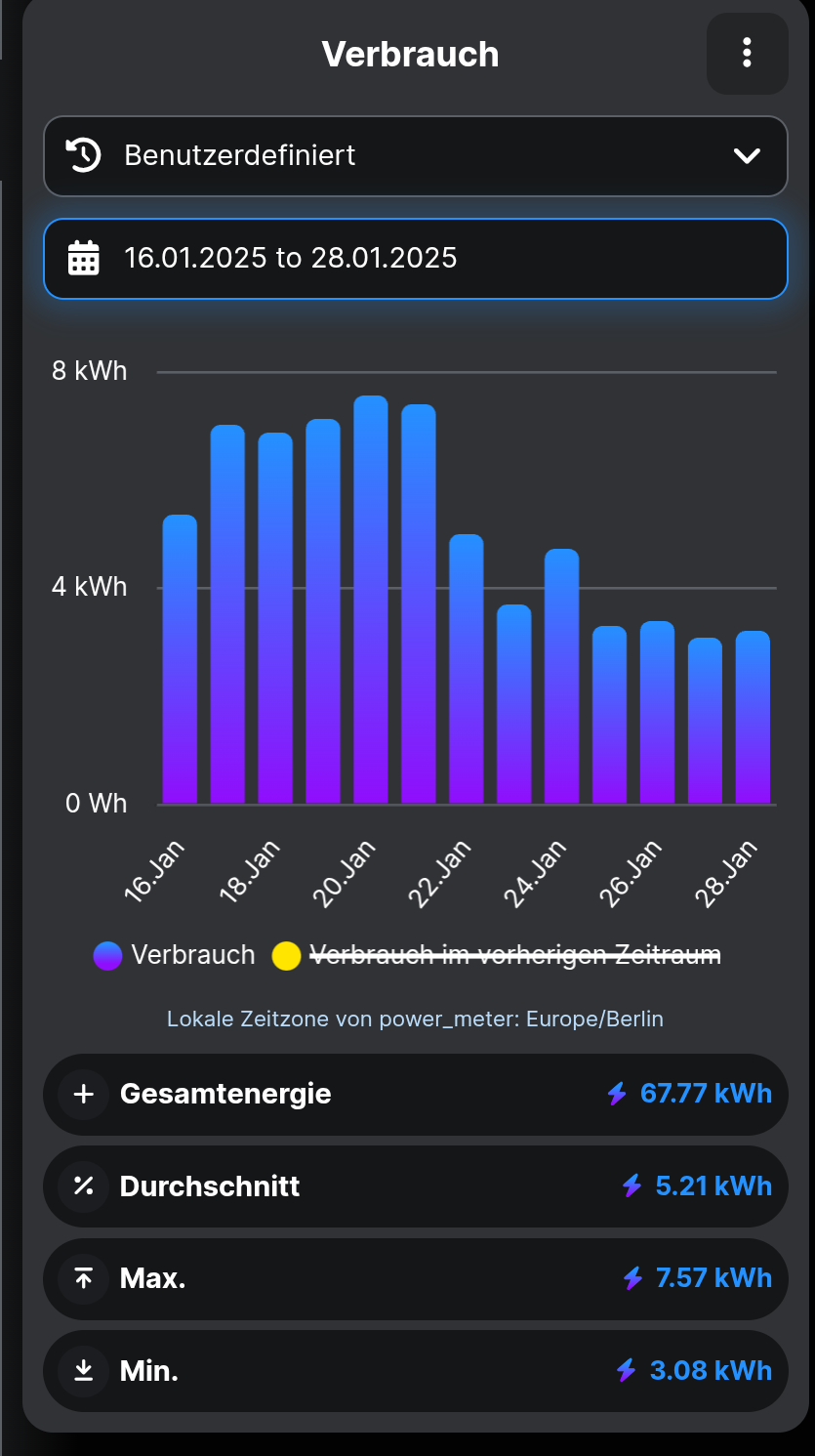Viewport: 815px width, 1456px height.
Task: Expand the Benutzerdefiniert period dropdown
Action: [415, 156]
